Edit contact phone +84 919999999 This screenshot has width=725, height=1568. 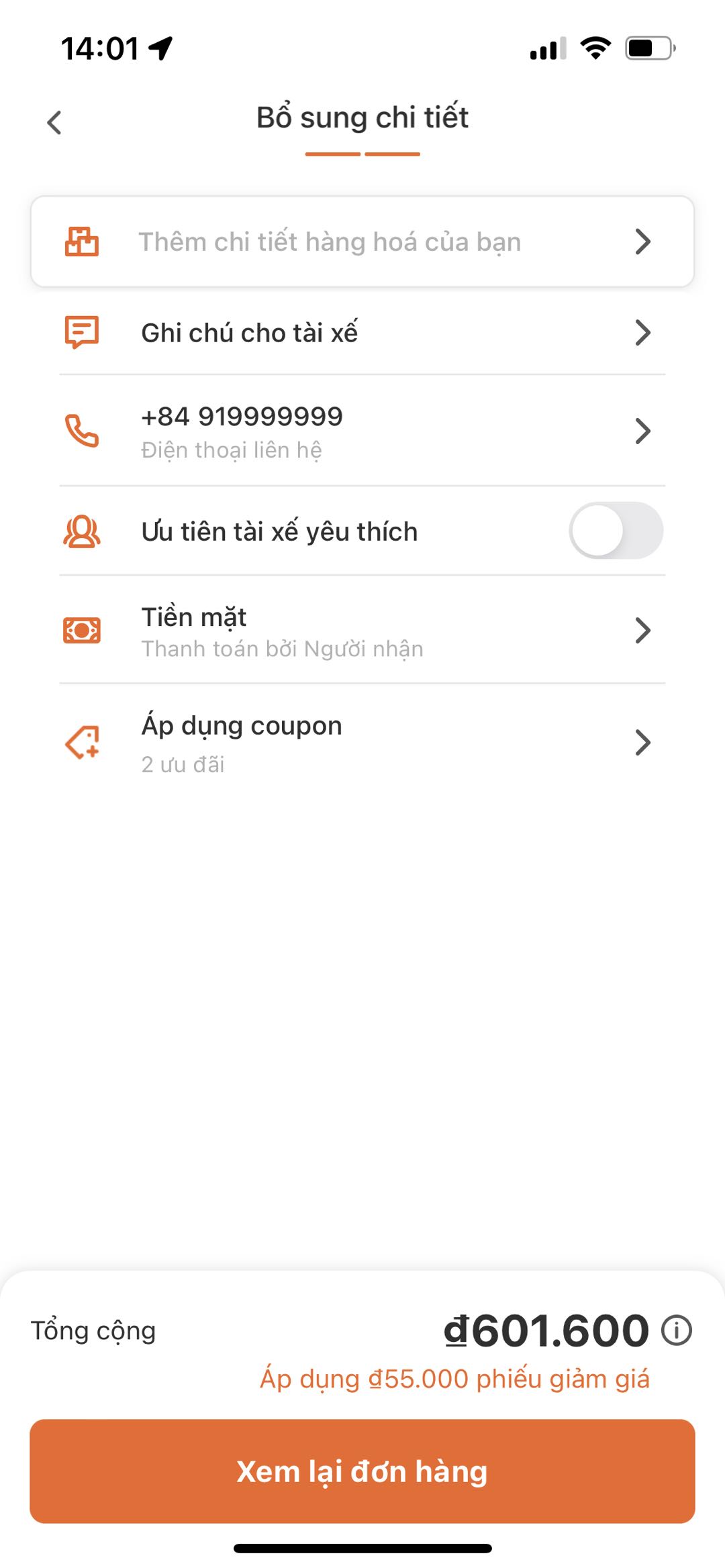point(362,431)
